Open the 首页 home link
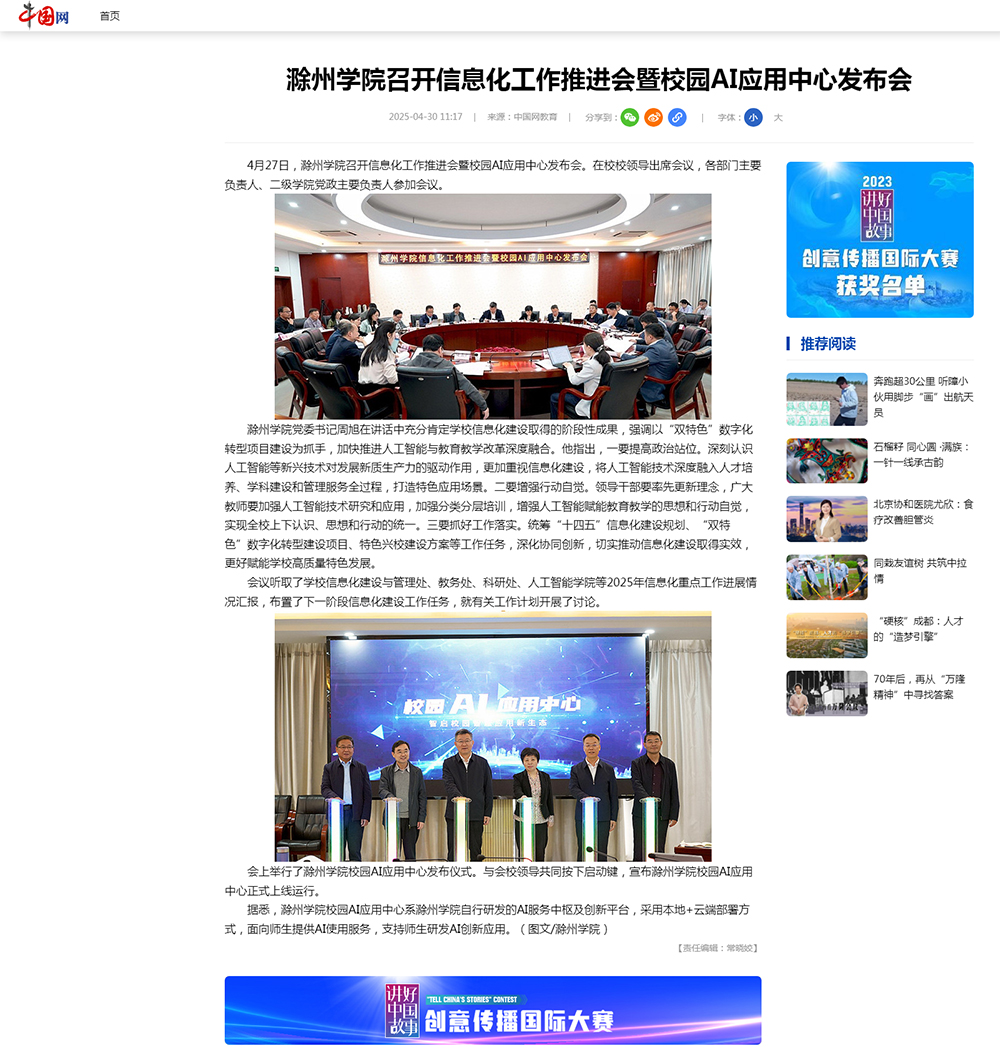The height and width of the screenshot is (1051, 1000). point(109,16)
